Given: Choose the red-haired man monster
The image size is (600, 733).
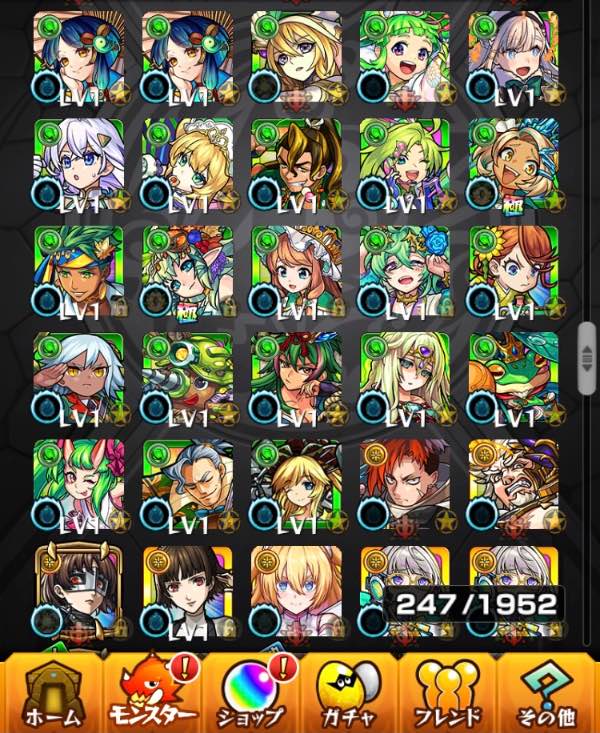Looking at the screenshot, I should pos(404,483).
